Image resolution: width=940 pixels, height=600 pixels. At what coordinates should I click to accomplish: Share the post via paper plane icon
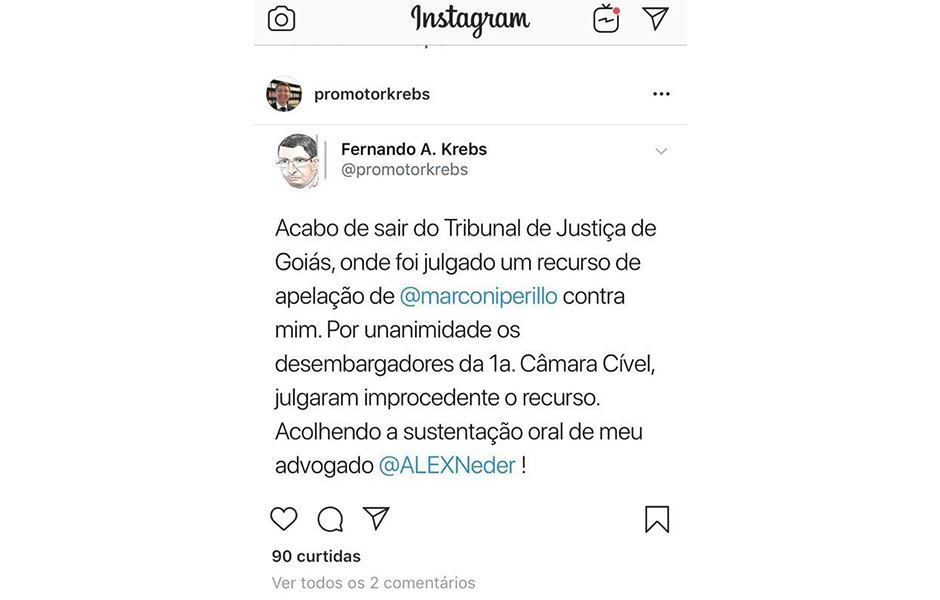376,518
